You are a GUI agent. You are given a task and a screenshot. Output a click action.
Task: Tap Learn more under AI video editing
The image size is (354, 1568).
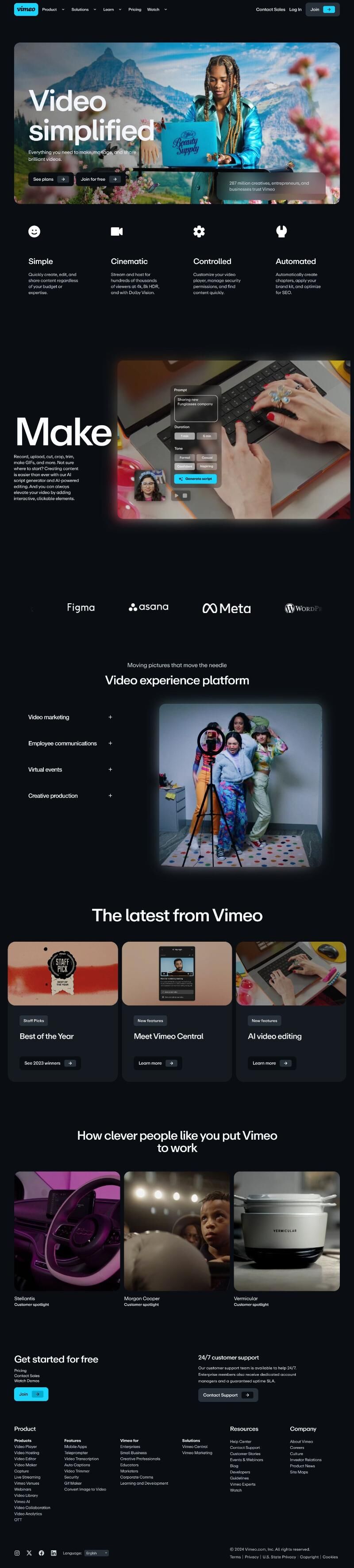pos(271,1063)
